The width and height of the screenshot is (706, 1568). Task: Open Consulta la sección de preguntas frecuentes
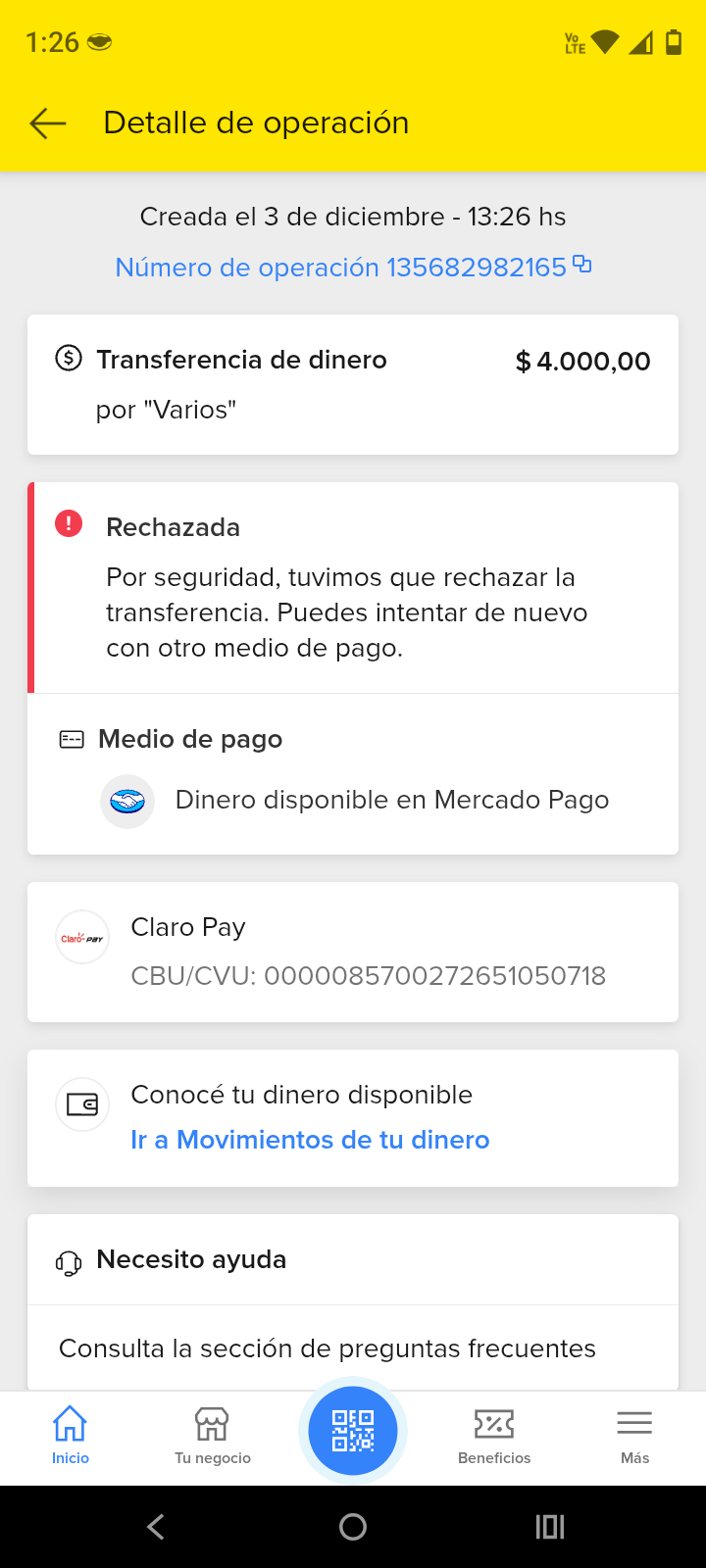(x=328, y=1348)
